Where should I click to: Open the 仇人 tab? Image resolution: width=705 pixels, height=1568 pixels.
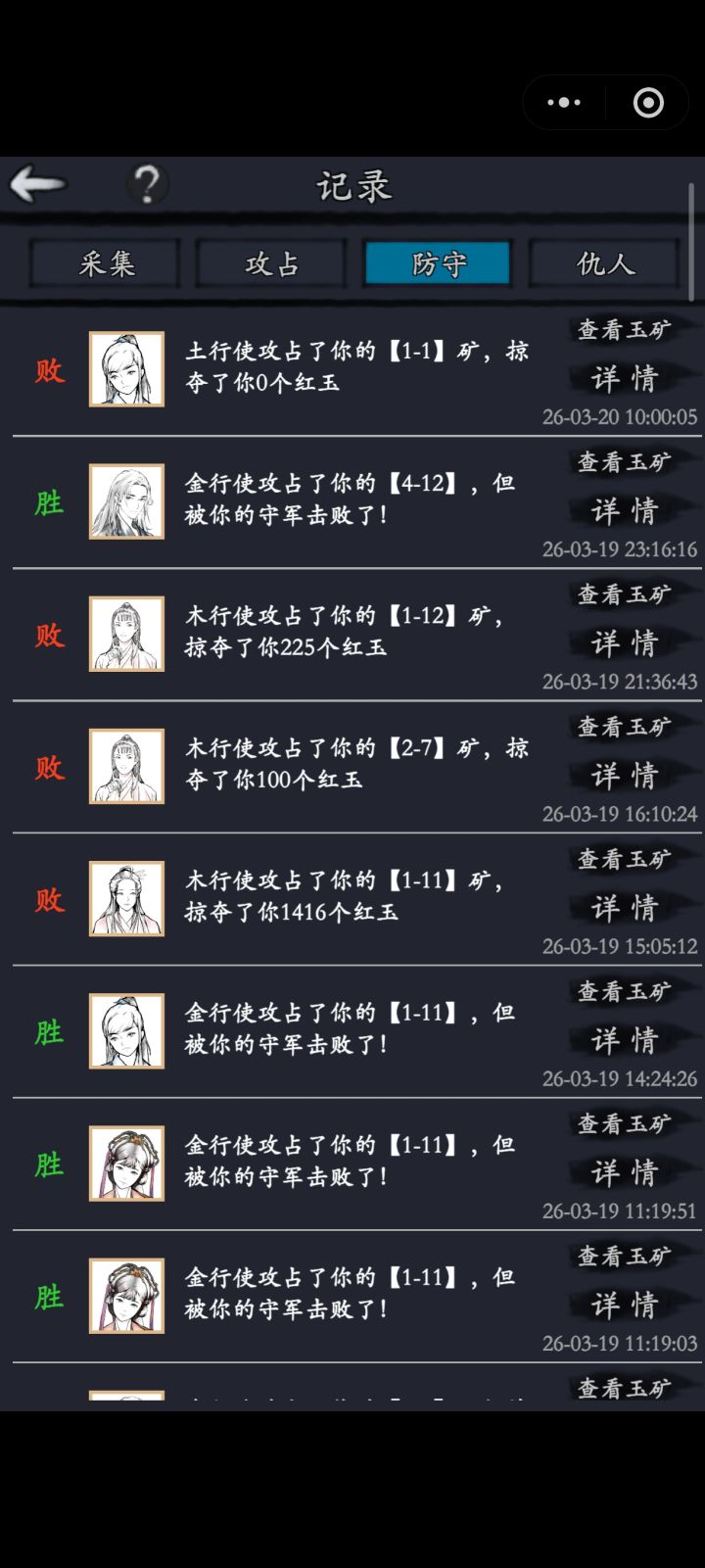(x=603, y=262)
